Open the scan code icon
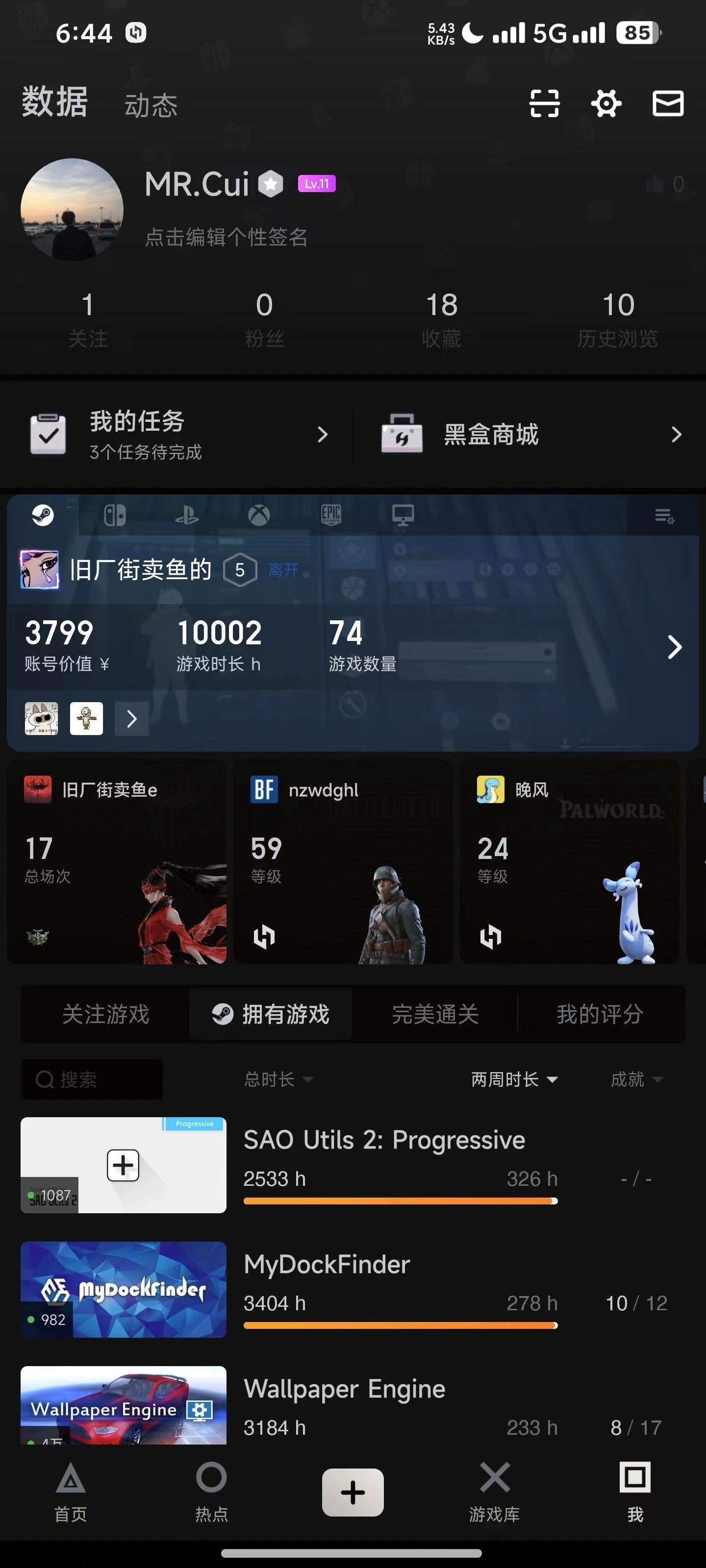 (x=544, y=103)
